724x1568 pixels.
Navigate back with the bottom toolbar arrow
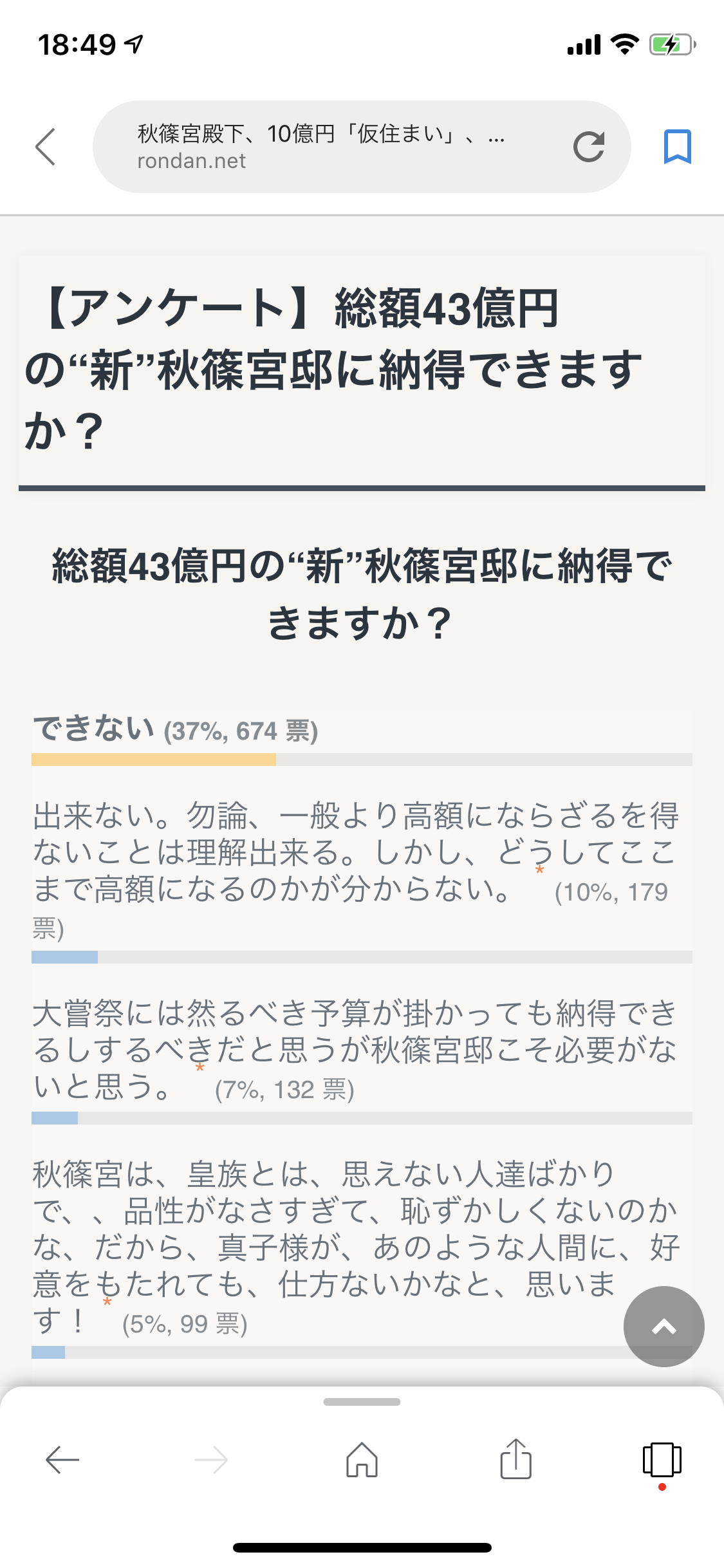(62, 1459)
